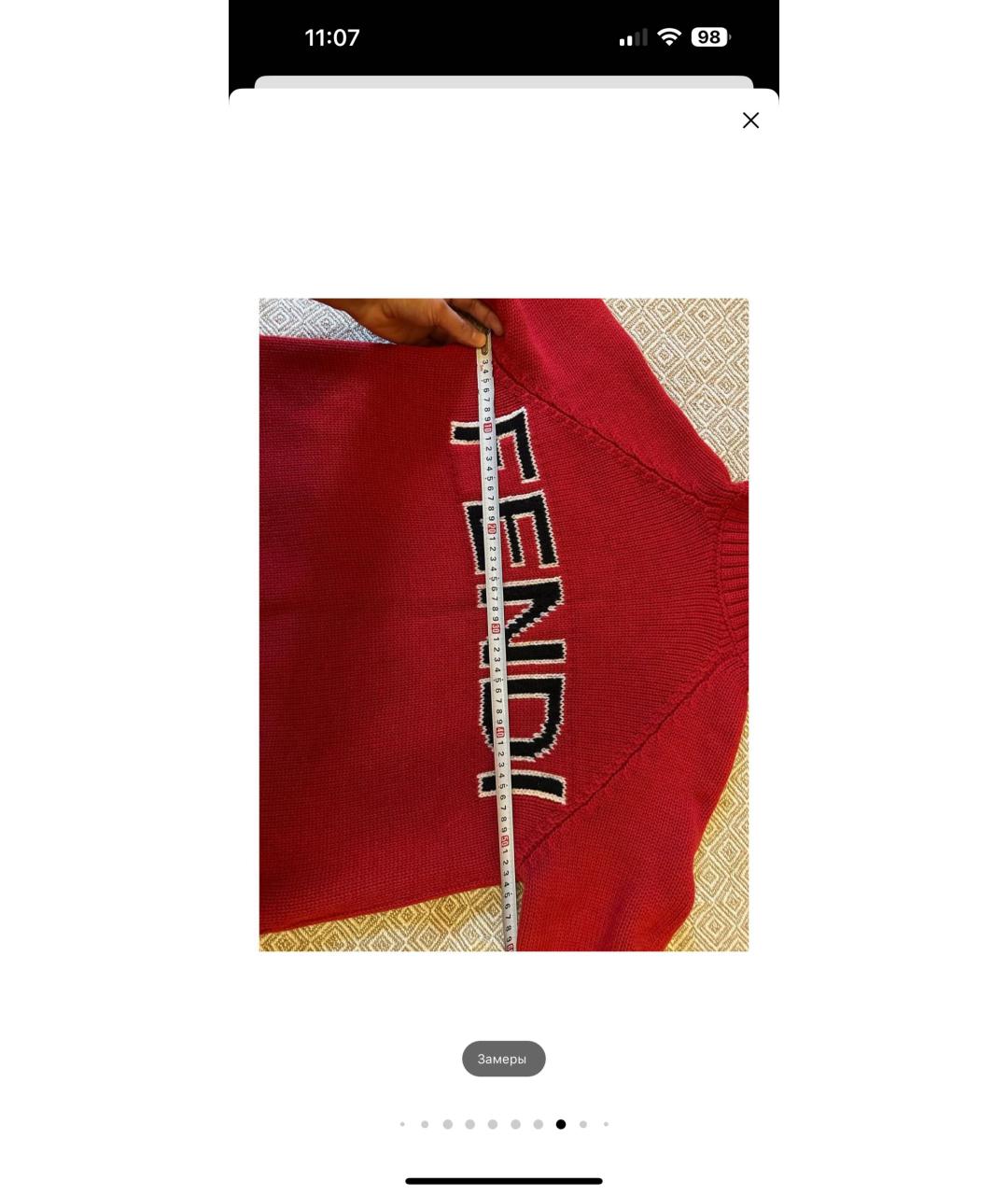Select the fourth pagination dot

point(470,1125)
